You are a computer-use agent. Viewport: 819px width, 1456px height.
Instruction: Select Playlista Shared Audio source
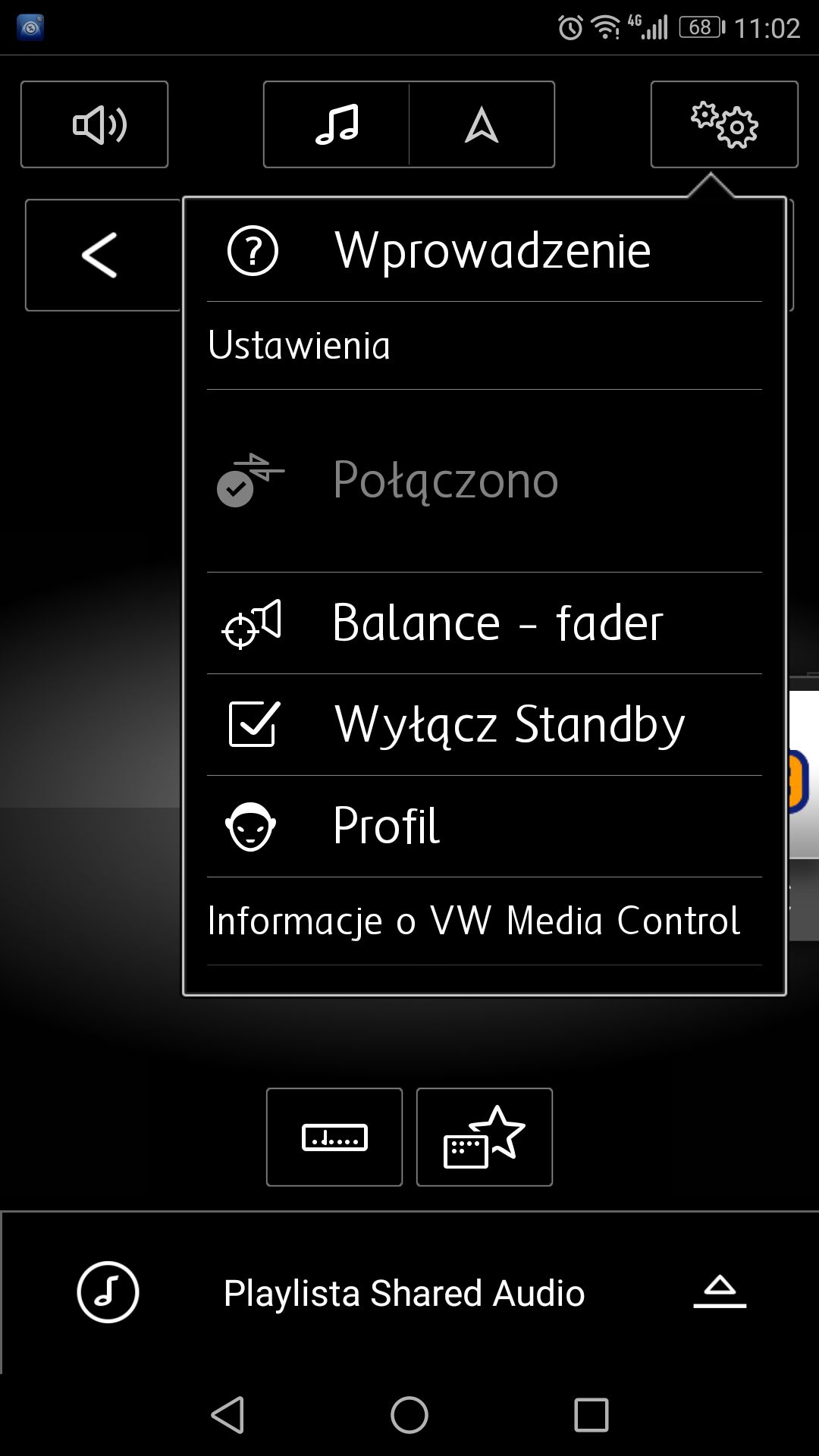[x=404, y=1293]
